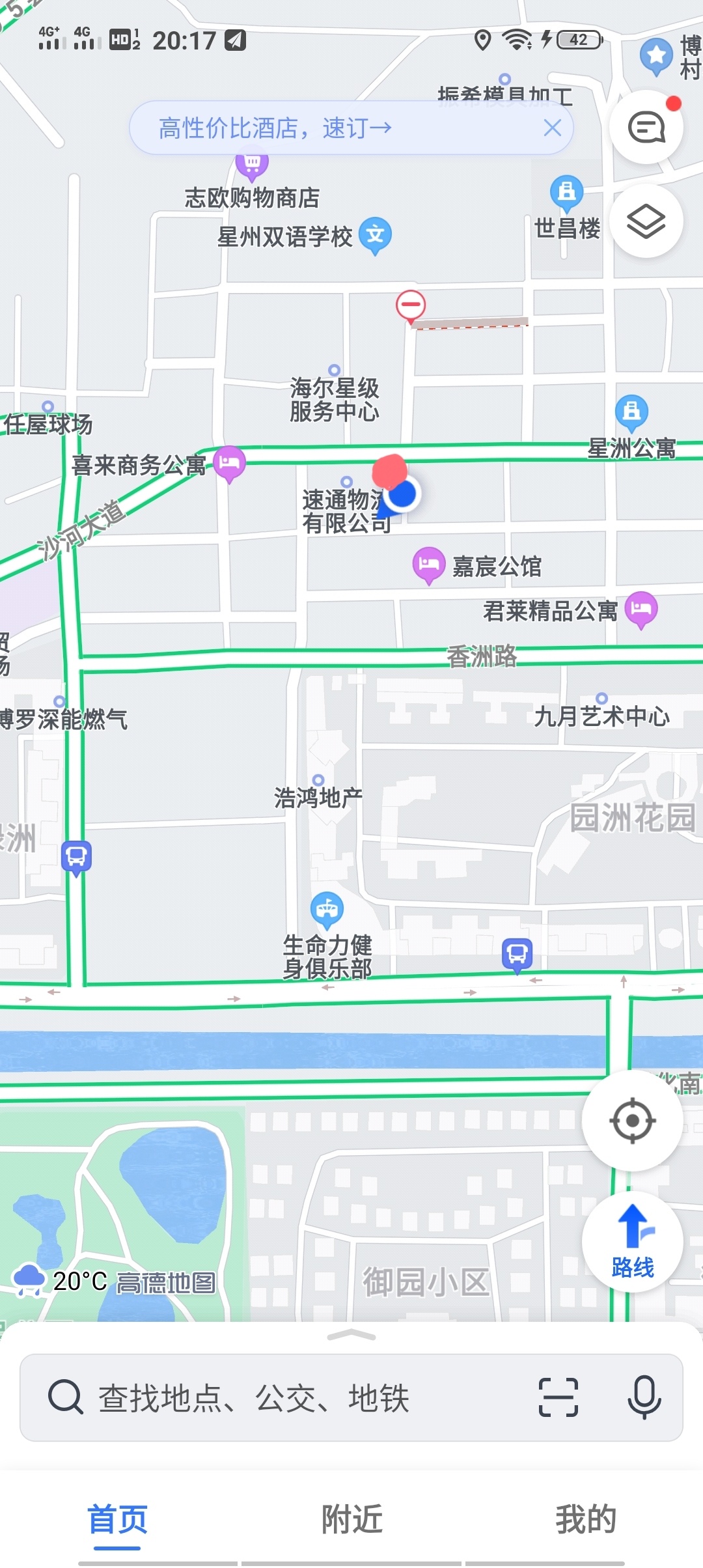Open the messages icon with red dot
The height and width of the screenshot is (1568, 703).
[x=646, y=127]
